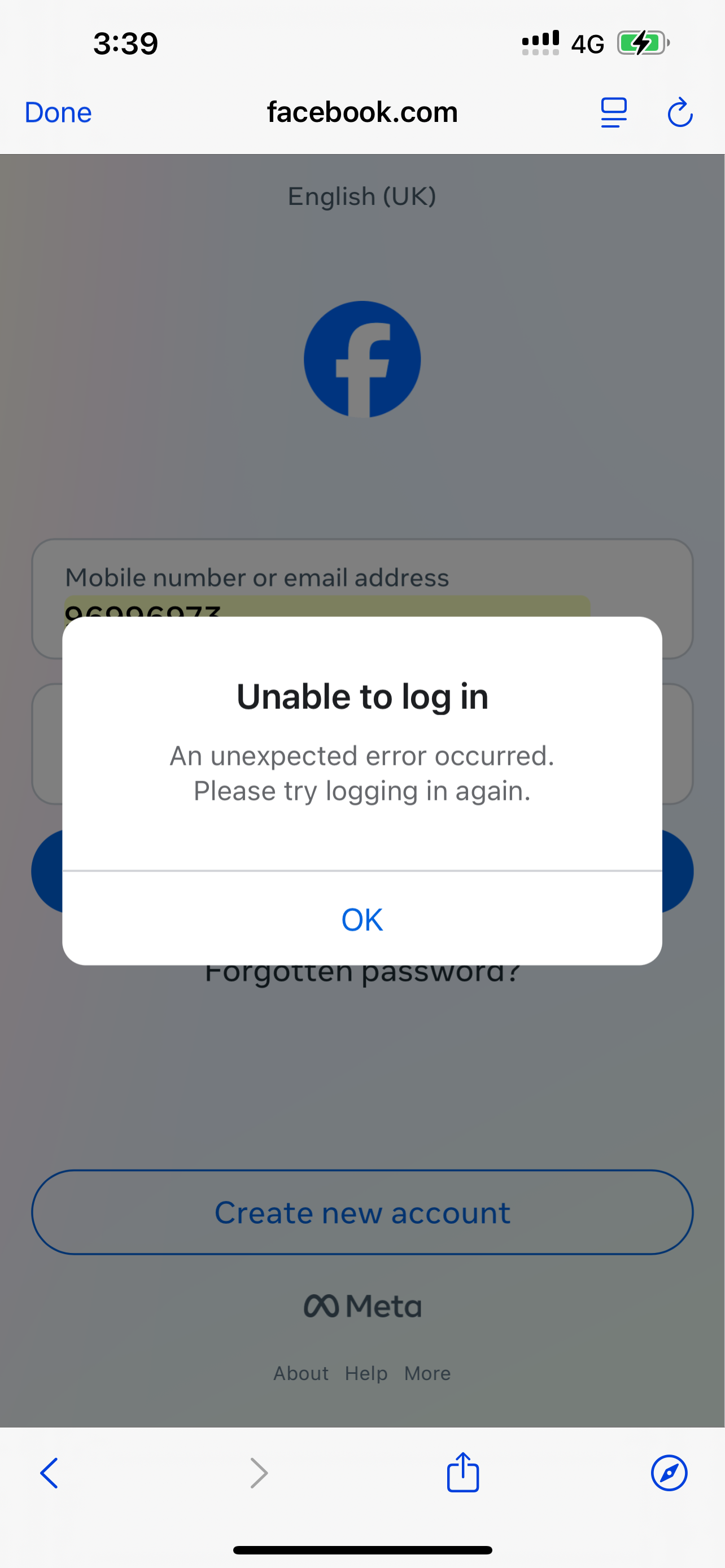The height and width of the screenshot is (1568, 725).
Task: Reload the facebook.com page
Action: [680, 113]
